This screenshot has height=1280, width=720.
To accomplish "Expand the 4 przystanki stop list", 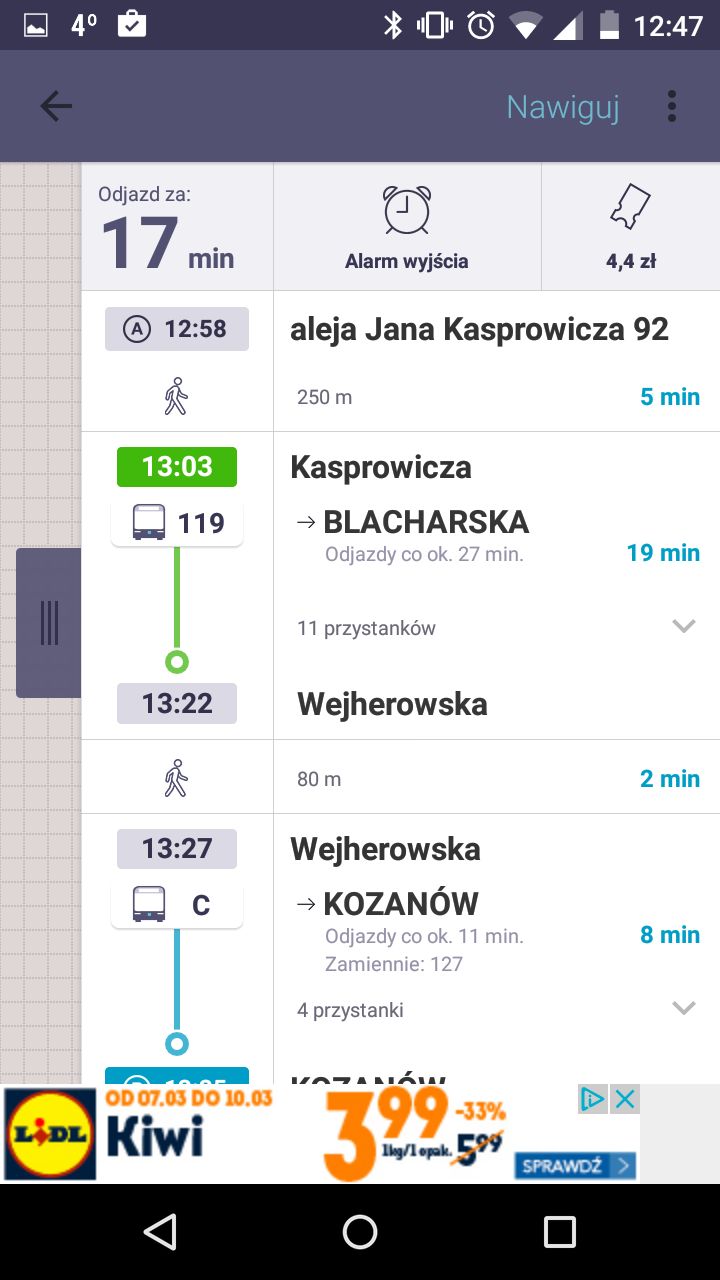I will coord(683,1008).
